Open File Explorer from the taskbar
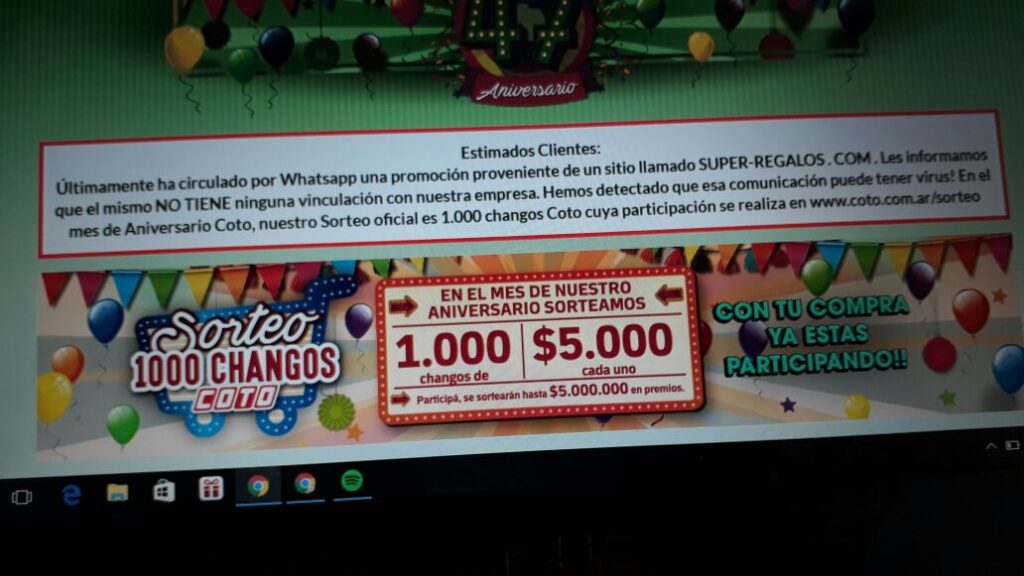The width and height of the screenshot is (1024, 576). pos(118,492)
